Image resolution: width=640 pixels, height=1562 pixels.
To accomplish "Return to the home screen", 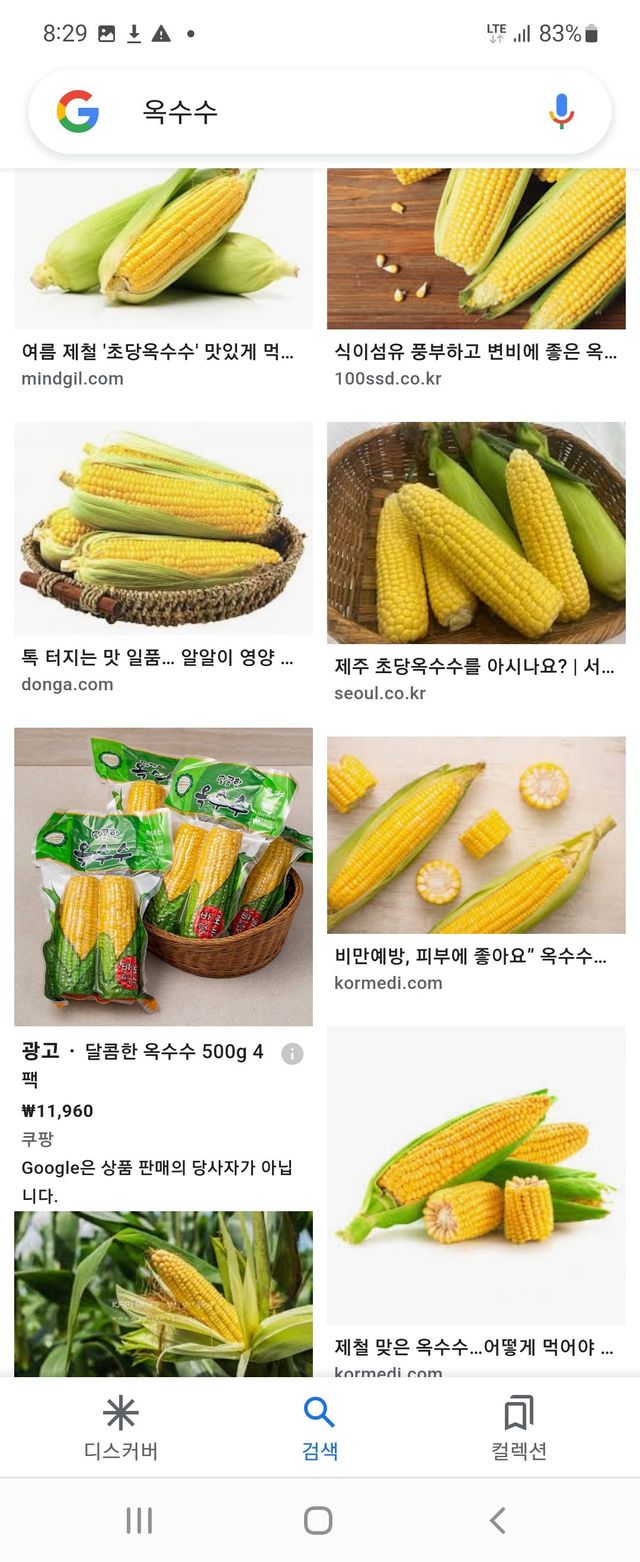I will [318, 1521].
